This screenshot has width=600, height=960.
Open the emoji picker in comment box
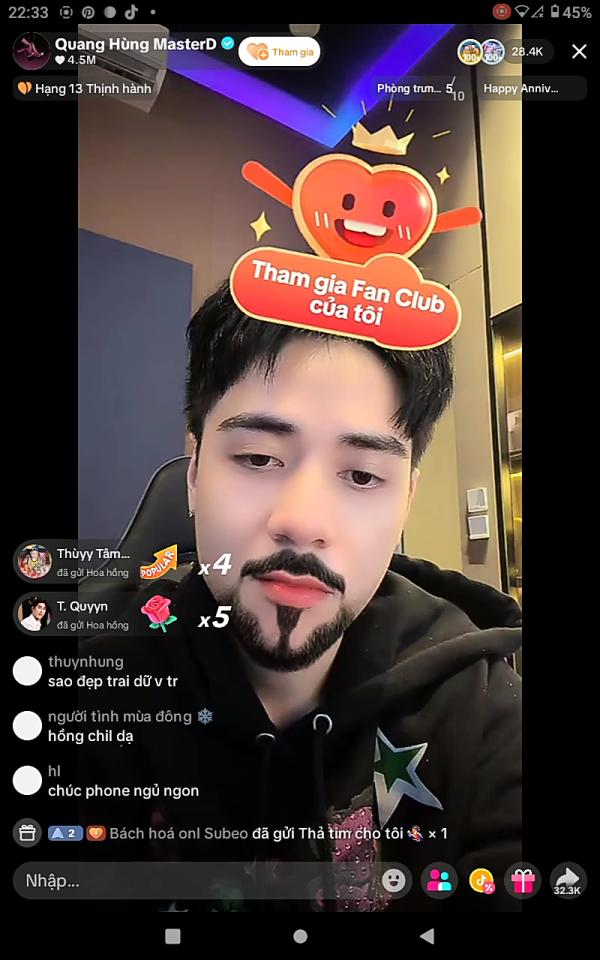[395, 881]
